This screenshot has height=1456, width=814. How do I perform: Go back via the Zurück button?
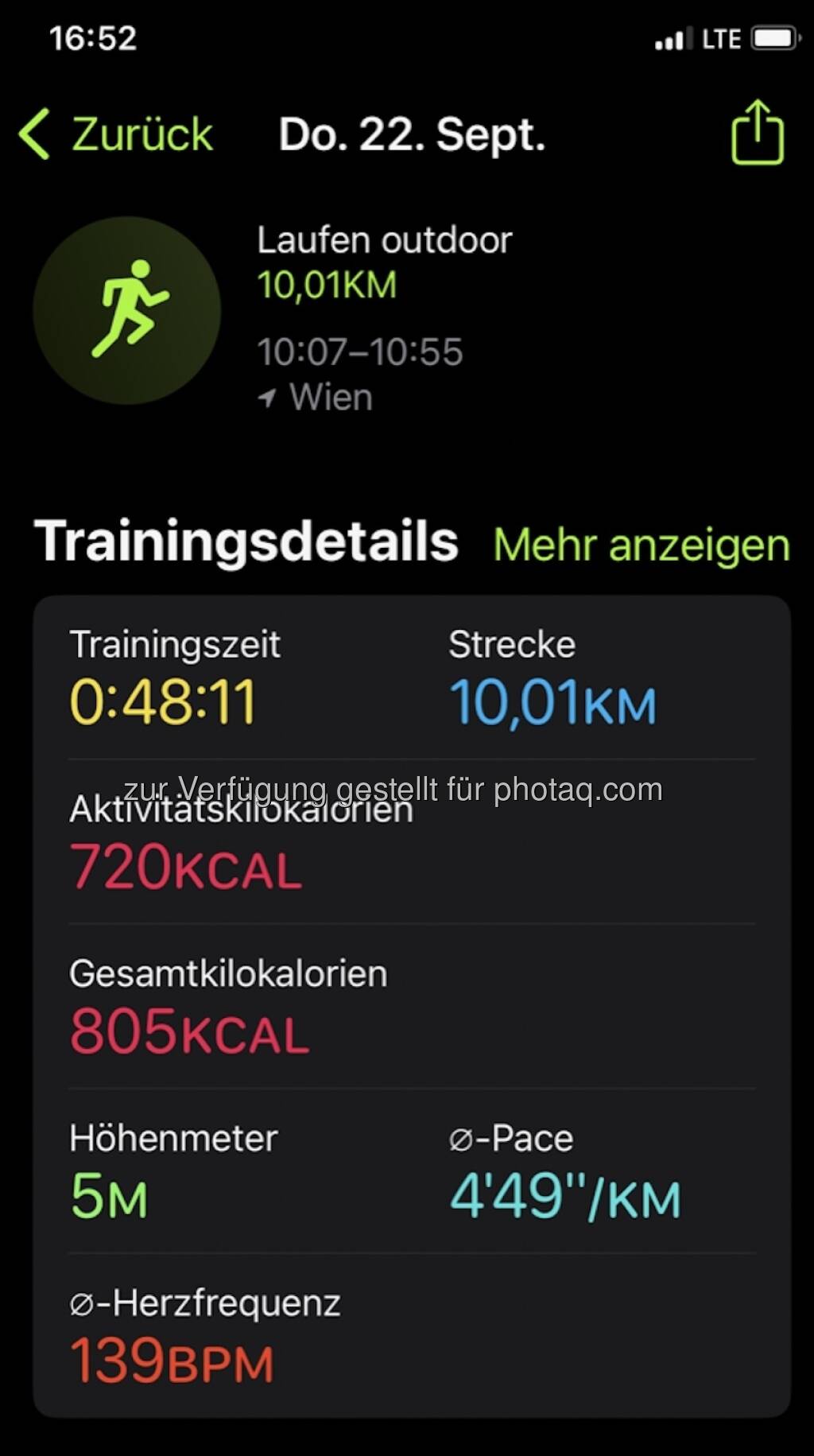[x=118, y=134]
